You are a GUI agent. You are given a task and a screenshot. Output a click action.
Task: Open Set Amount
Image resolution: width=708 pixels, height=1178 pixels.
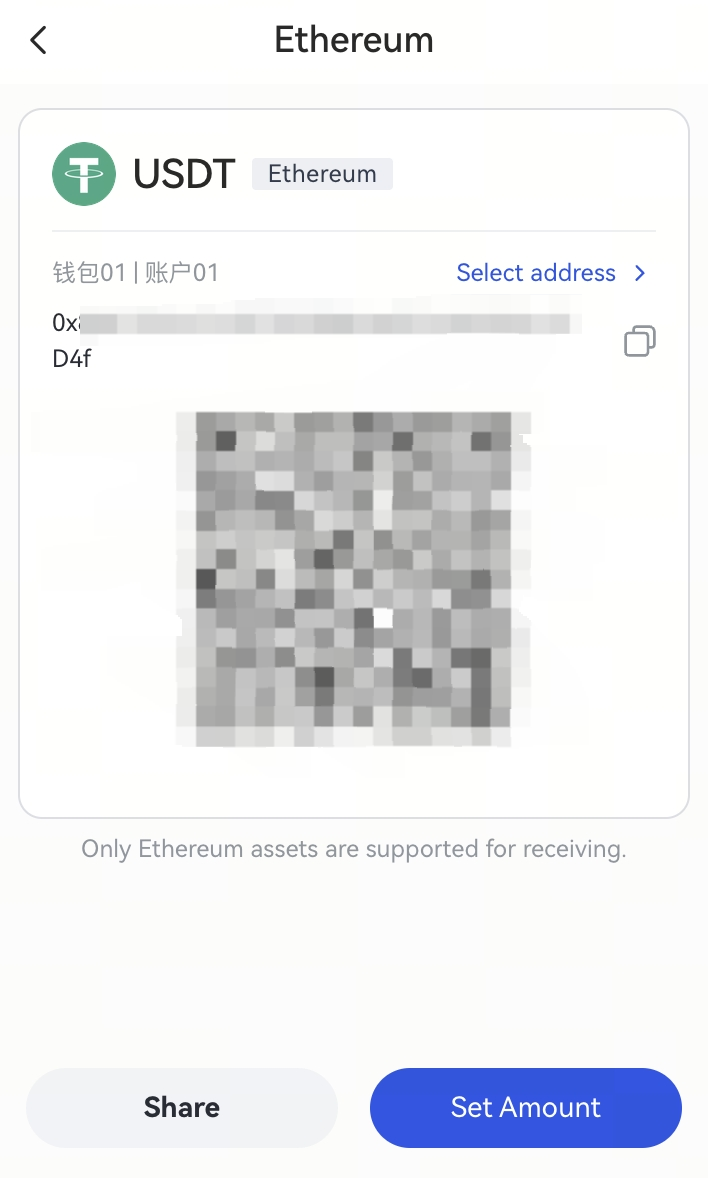pyautogui.click(x=525, y=1107)
